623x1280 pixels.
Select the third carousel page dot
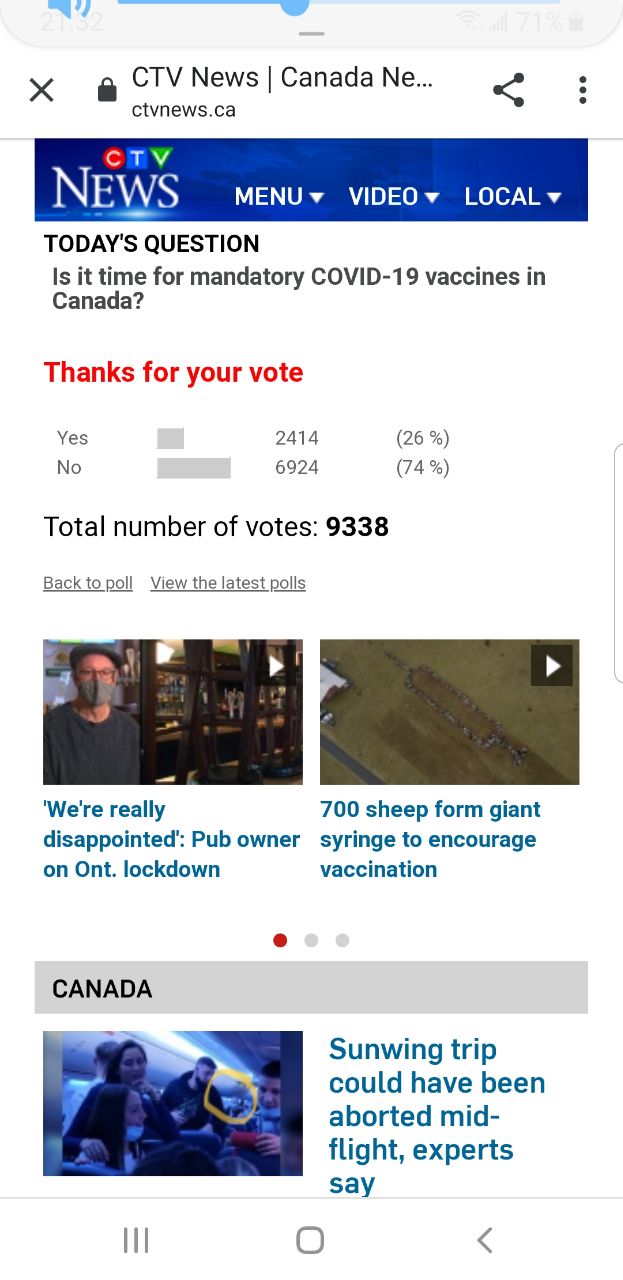[x=342, y=940]
